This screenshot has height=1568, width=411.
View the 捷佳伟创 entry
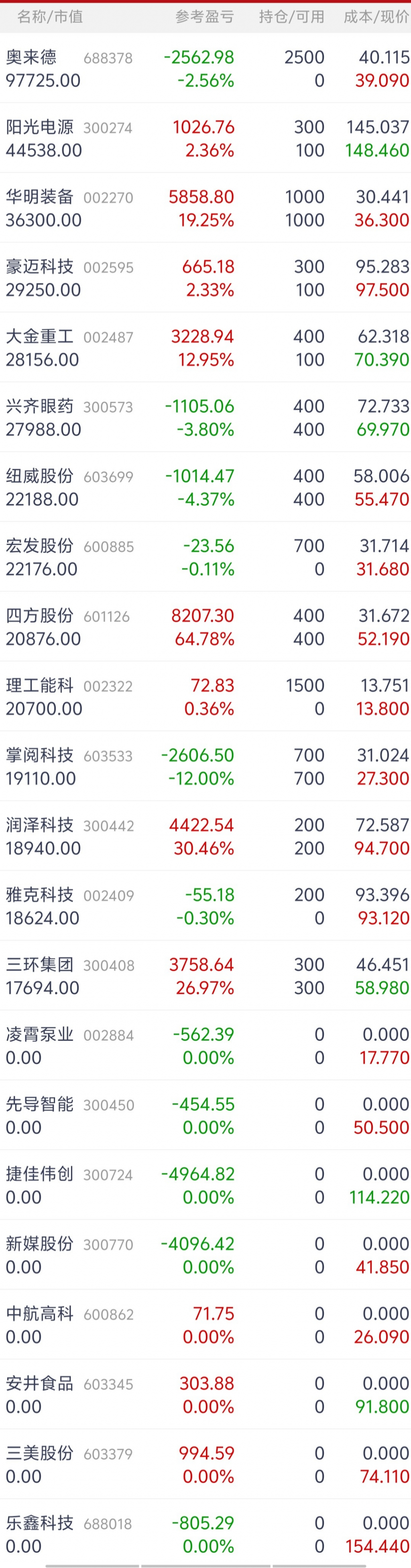[205, 1186]
